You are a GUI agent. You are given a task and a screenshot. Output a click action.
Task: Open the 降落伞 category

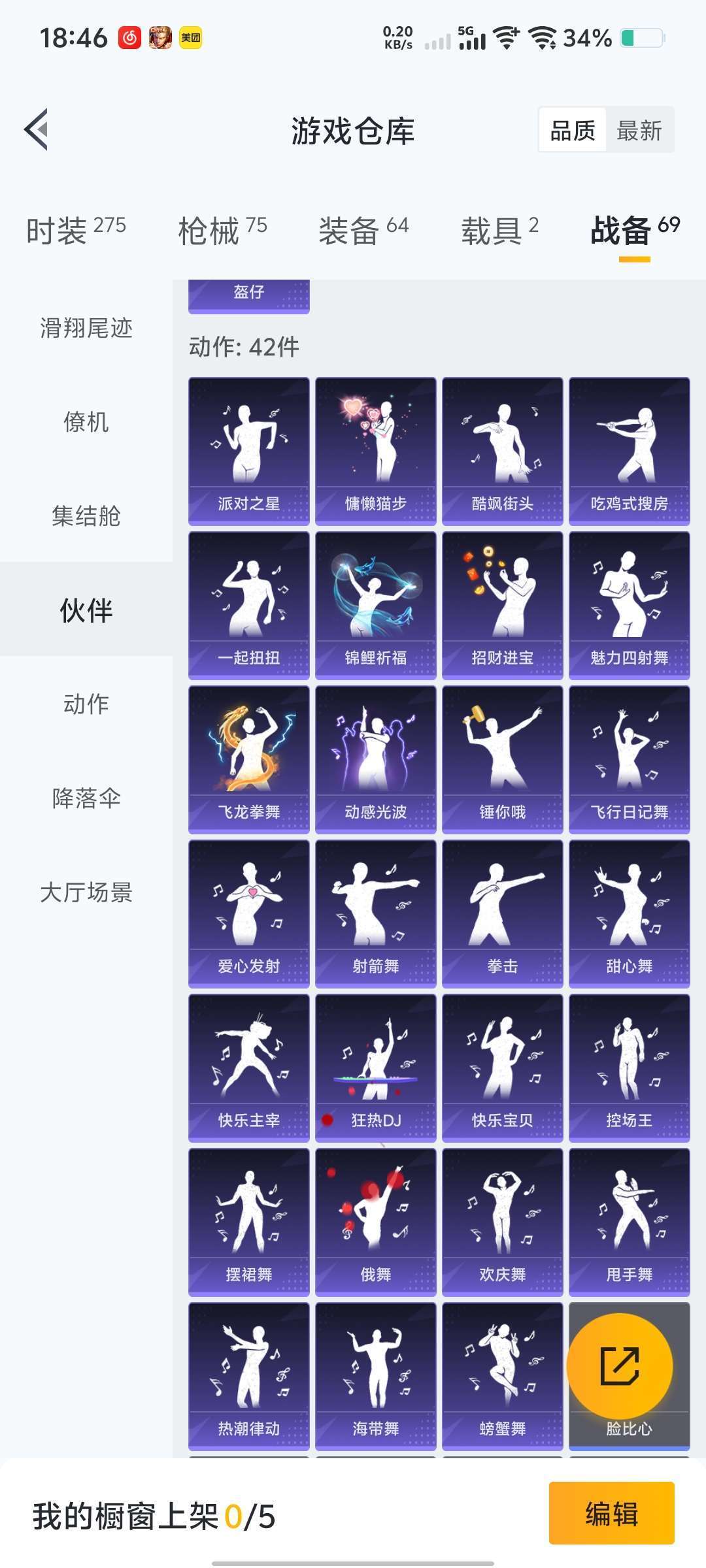(x=85, y=798)
